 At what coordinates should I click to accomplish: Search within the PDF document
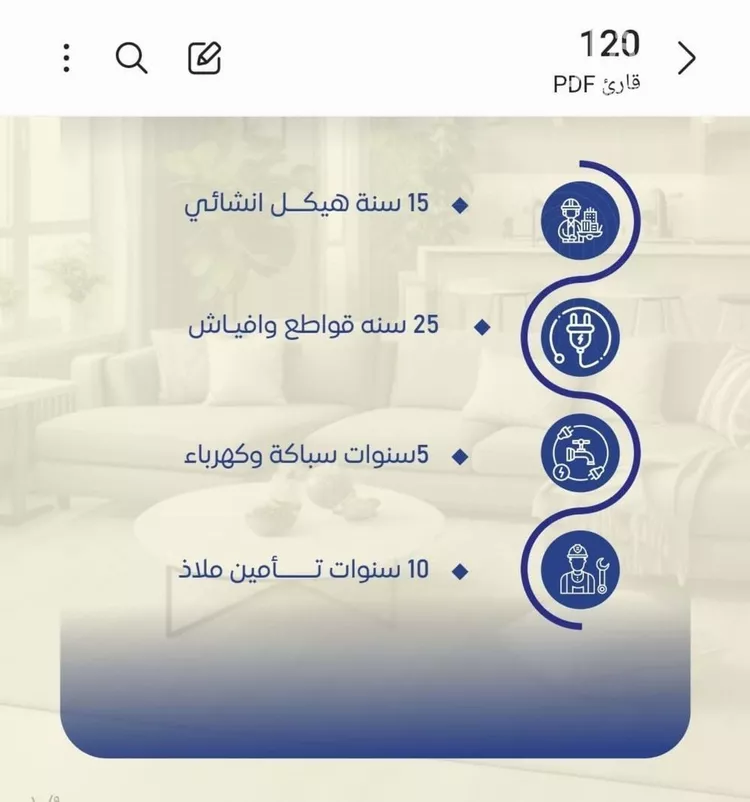[131, 58]
